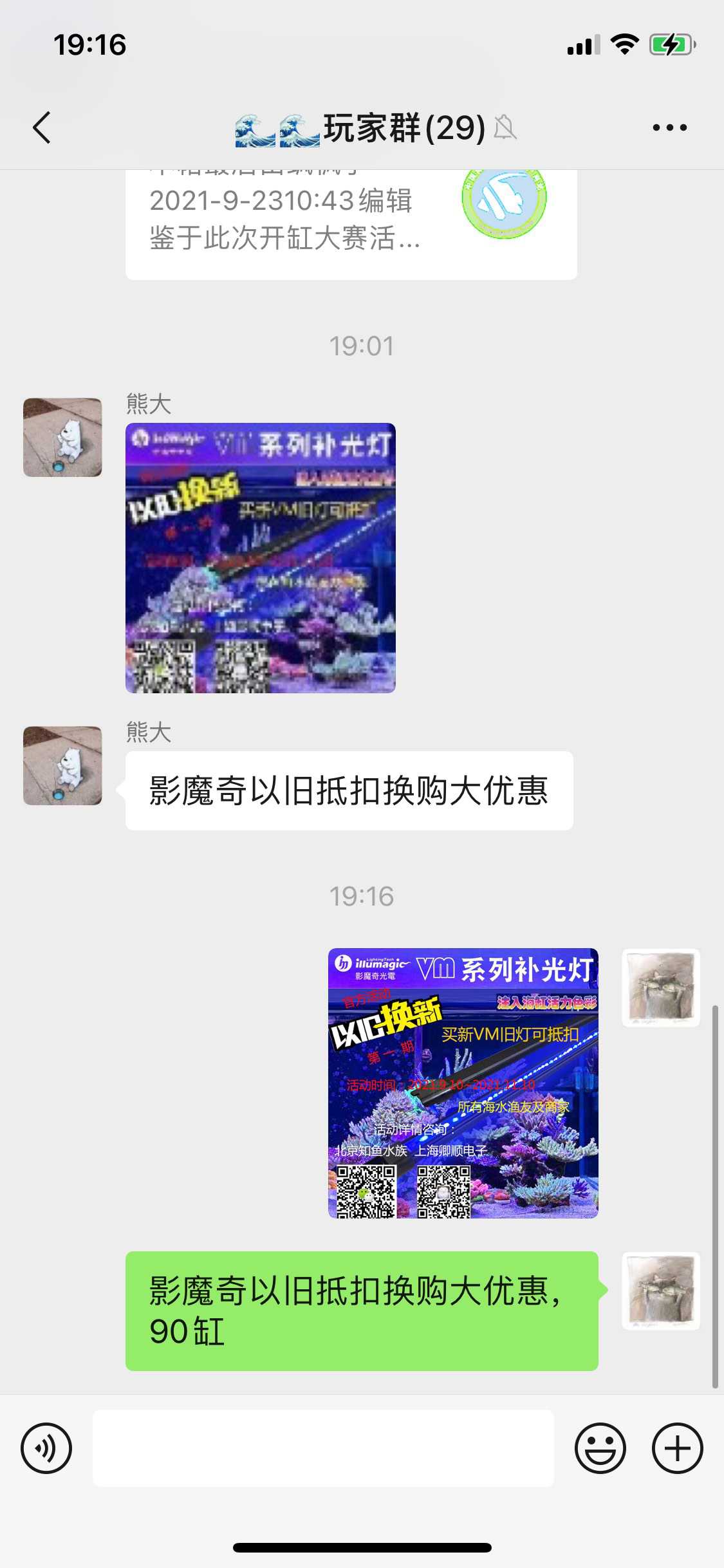Open the emoji picker

(600, 1448)
